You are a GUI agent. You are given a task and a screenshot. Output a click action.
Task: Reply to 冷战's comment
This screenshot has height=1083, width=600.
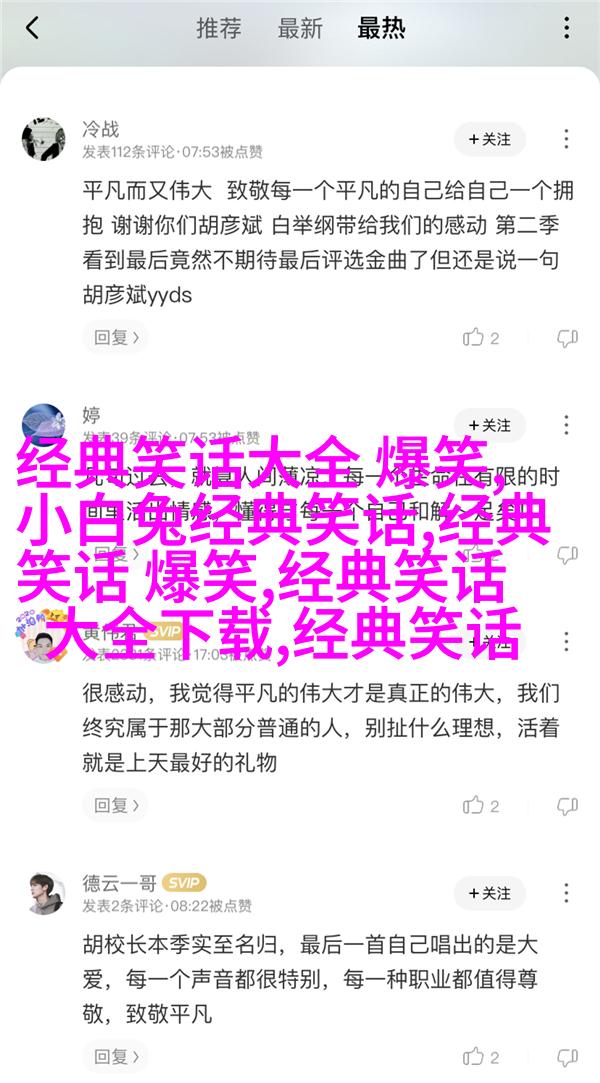coord(116,338)
